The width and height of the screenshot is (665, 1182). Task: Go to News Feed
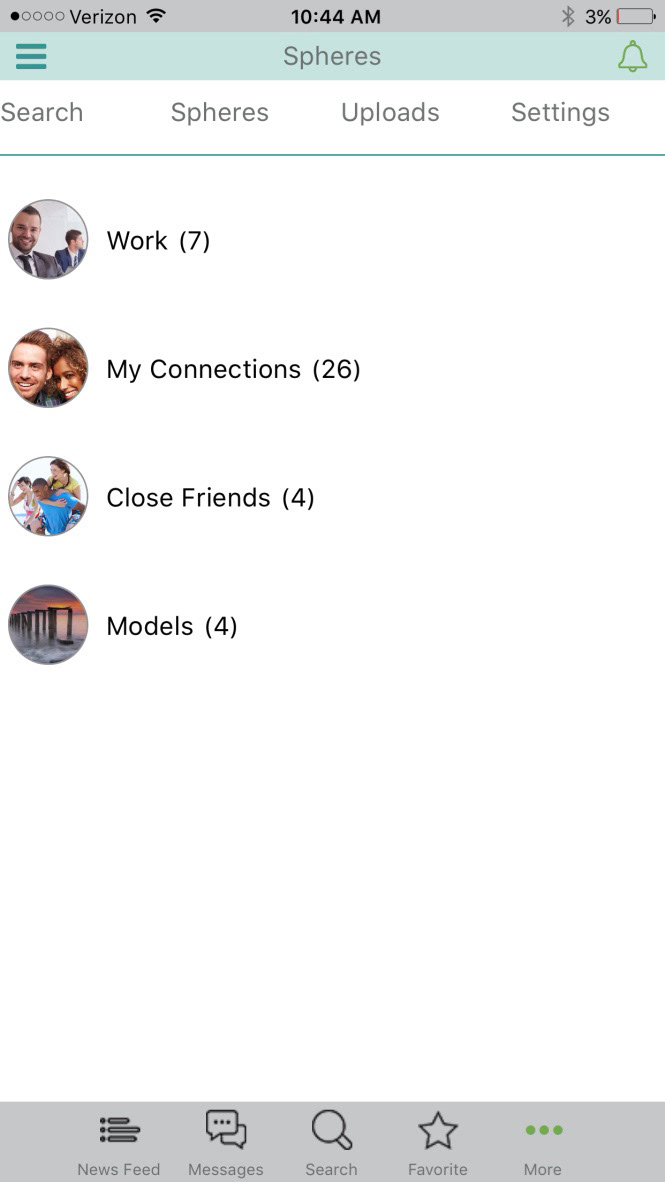pos(119,1143)
